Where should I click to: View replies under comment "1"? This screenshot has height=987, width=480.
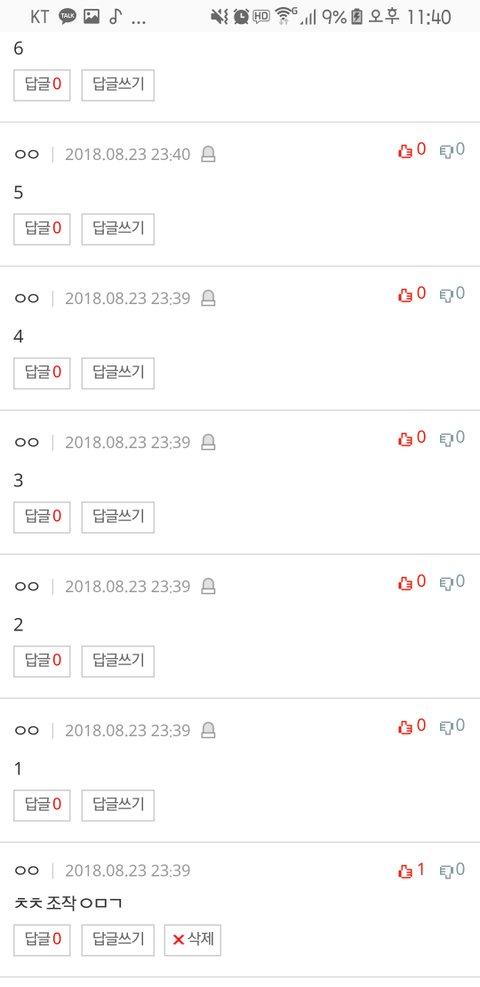click(42, 806)
